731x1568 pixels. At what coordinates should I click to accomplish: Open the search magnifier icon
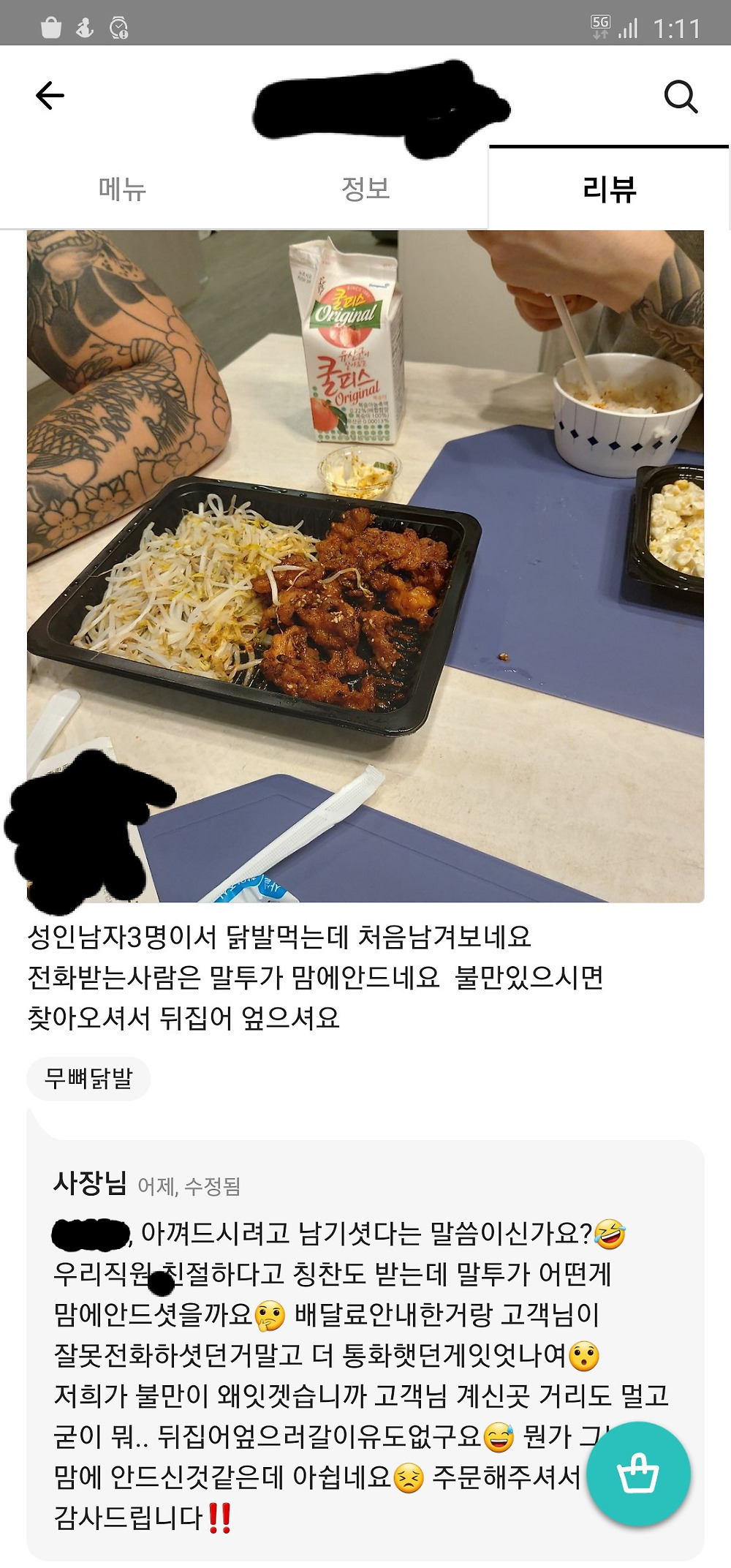681,97
